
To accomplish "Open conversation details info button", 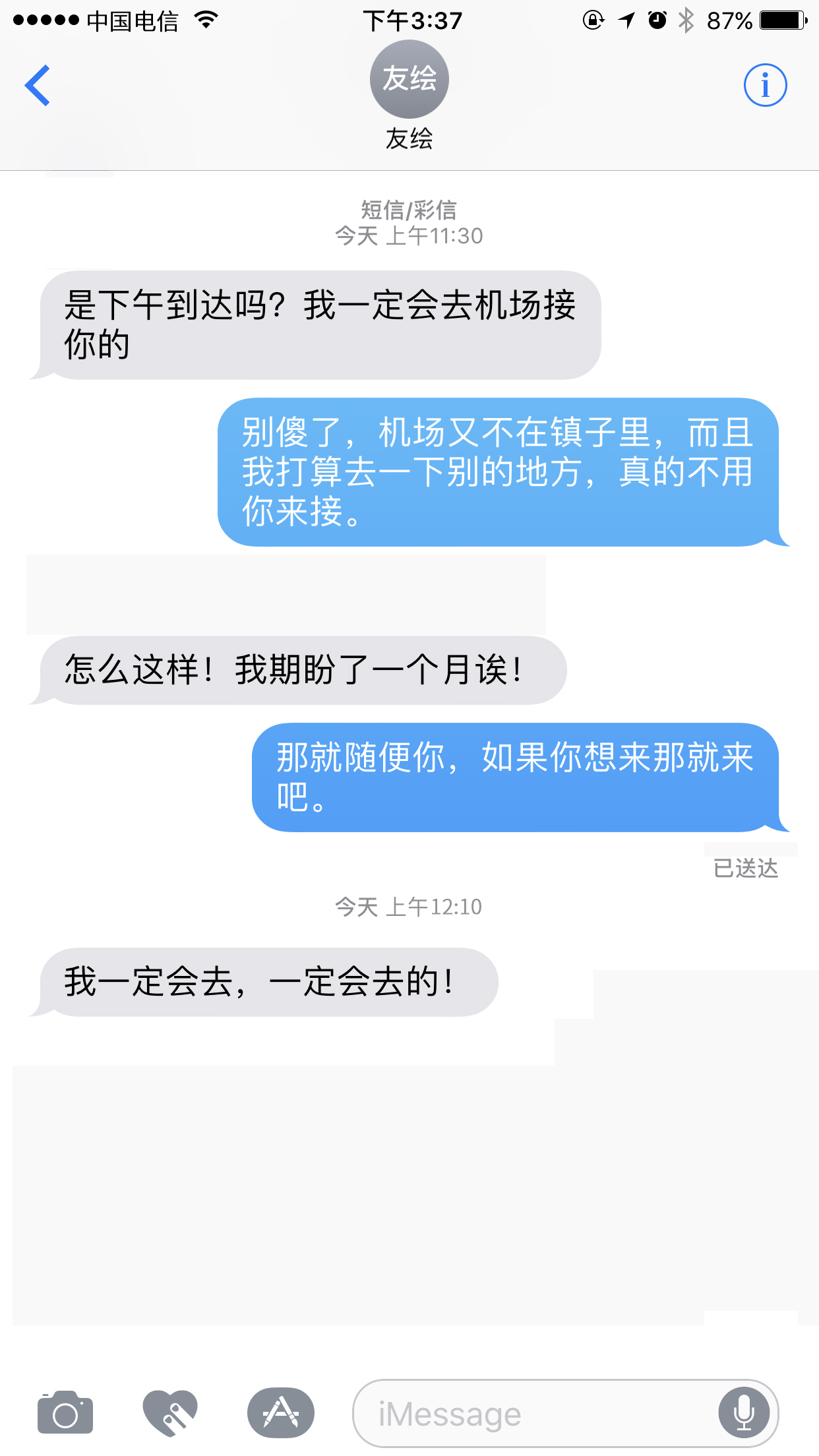I will coord(765,86).
